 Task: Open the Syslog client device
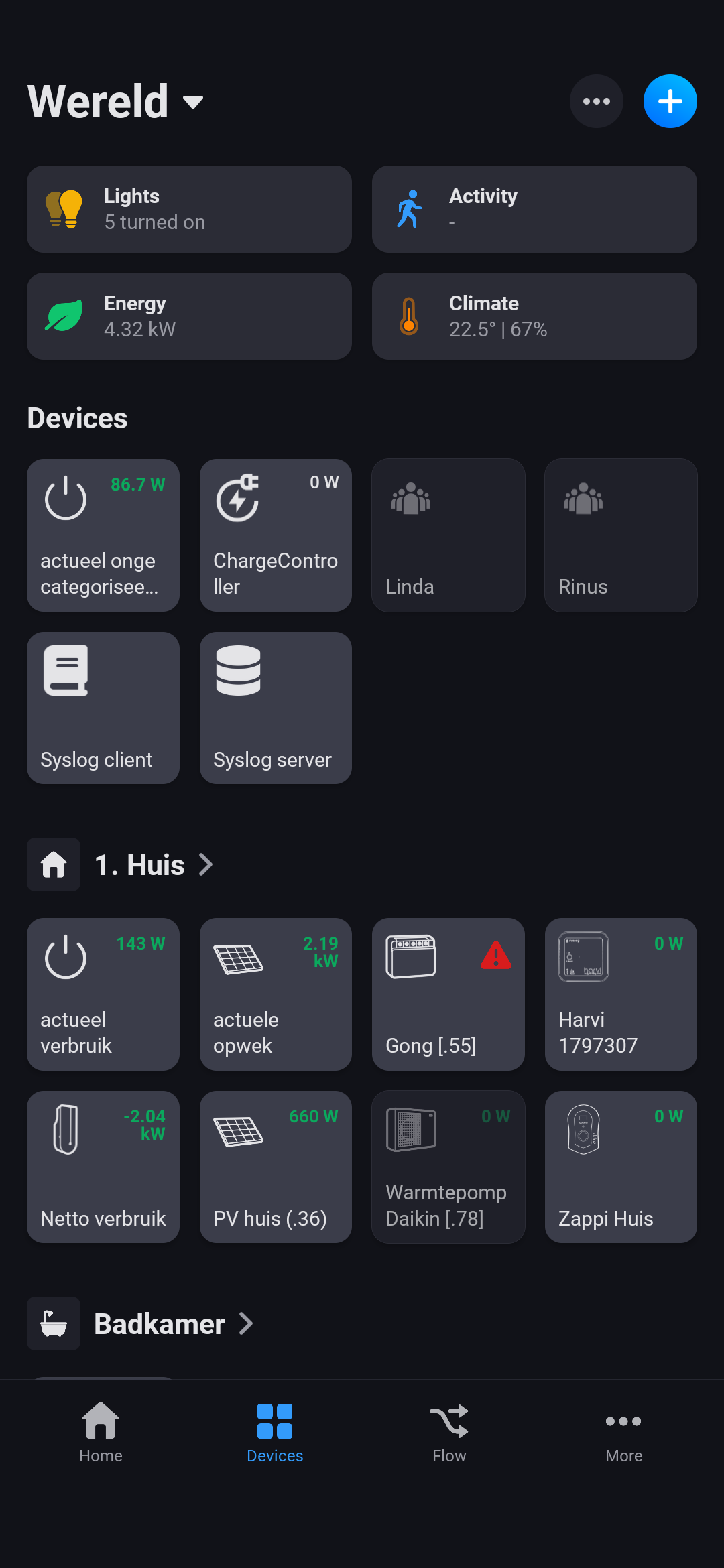click(103, 708)
